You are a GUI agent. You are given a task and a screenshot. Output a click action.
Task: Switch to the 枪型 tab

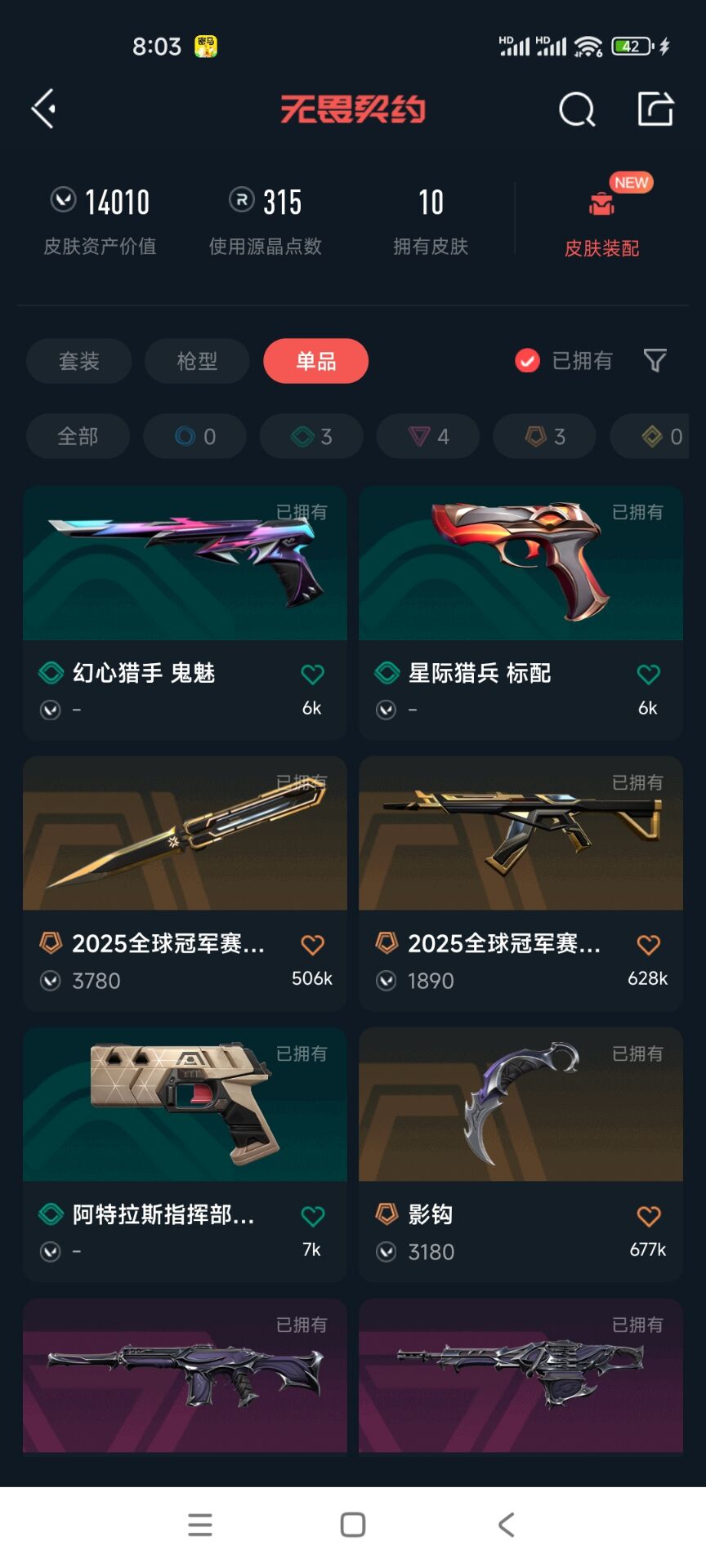pos(195,360)
